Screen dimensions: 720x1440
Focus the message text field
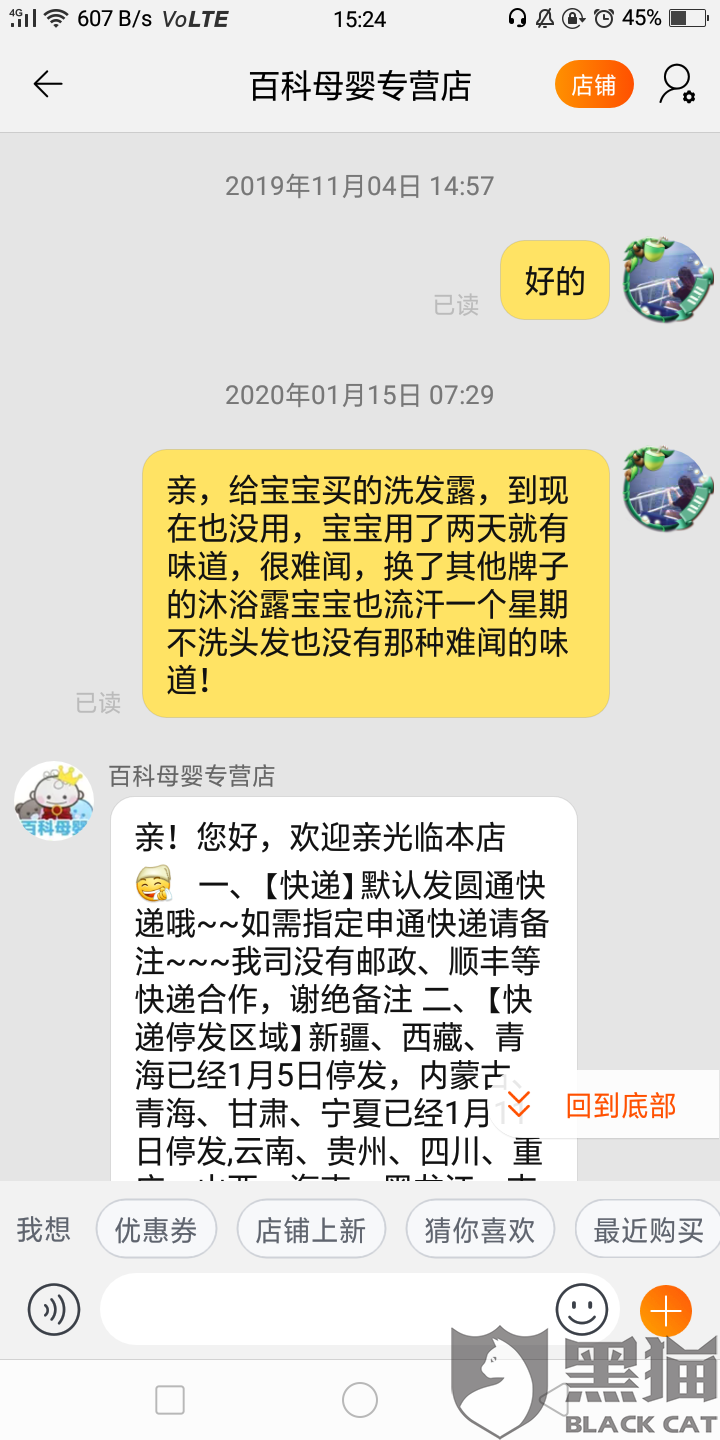click(328, 1309)
